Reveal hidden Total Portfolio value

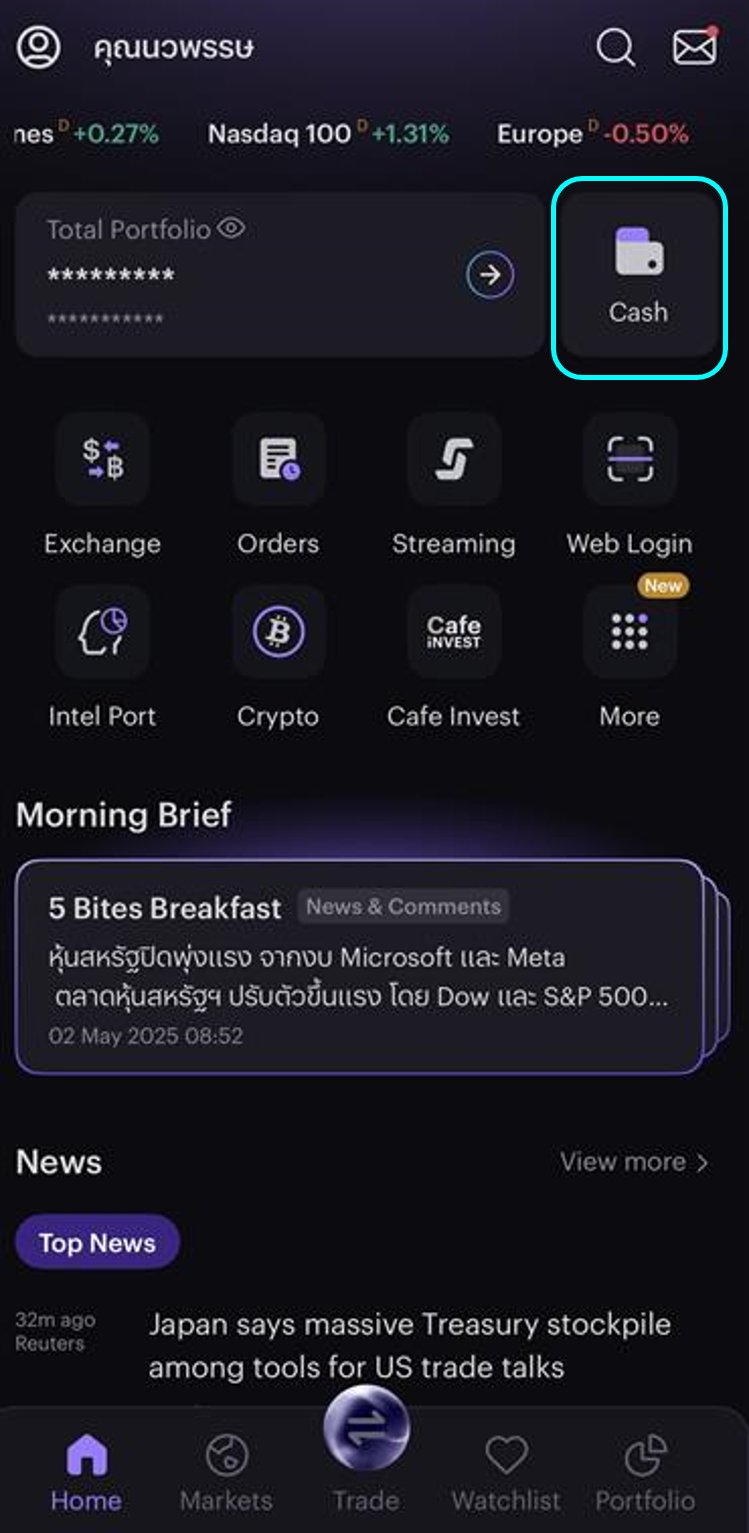(x=231, y=229)
